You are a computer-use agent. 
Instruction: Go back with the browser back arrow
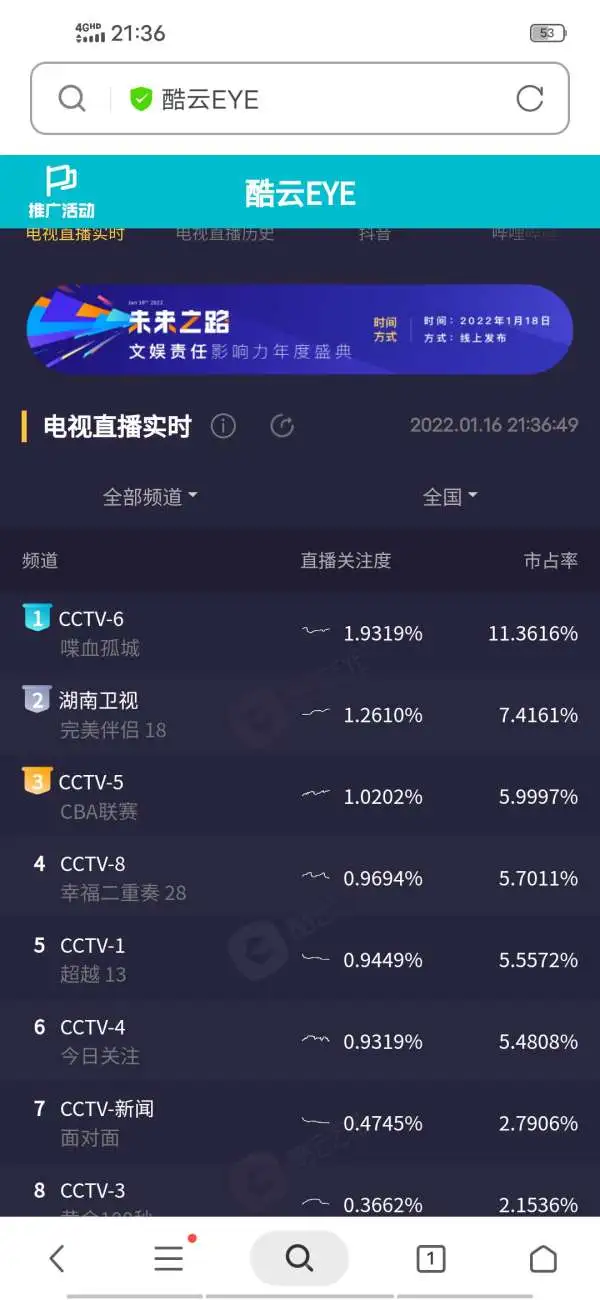(x=57, y=1258)
